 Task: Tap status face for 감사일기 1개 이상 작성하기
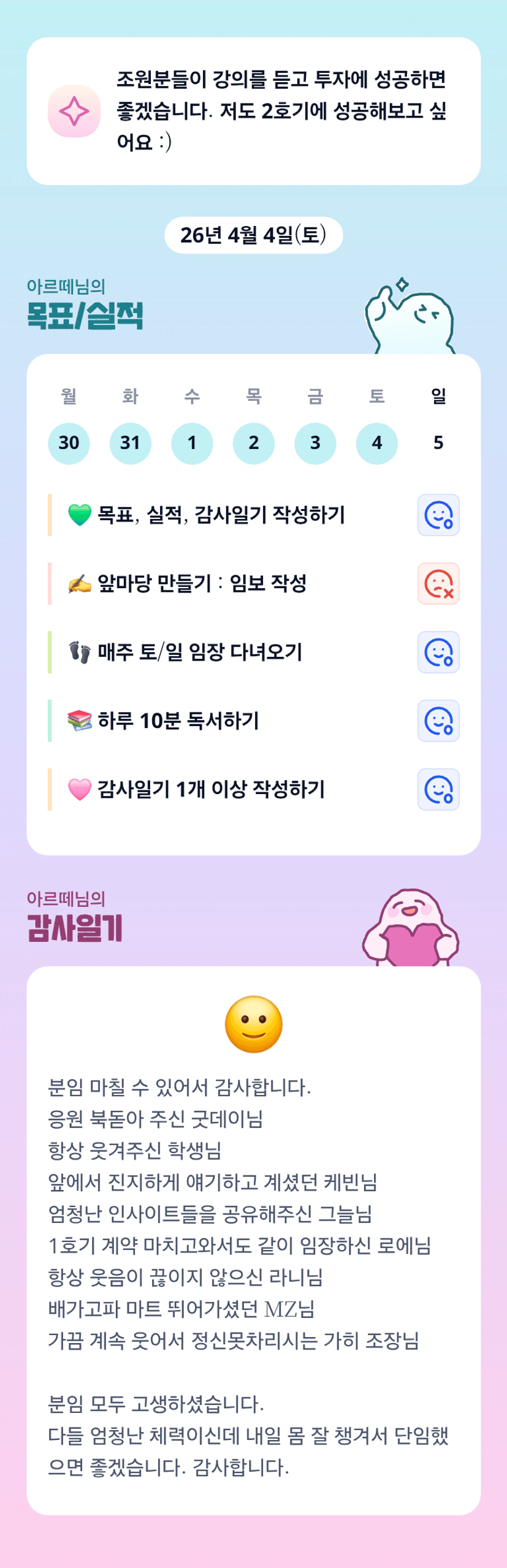click(438, 789)
